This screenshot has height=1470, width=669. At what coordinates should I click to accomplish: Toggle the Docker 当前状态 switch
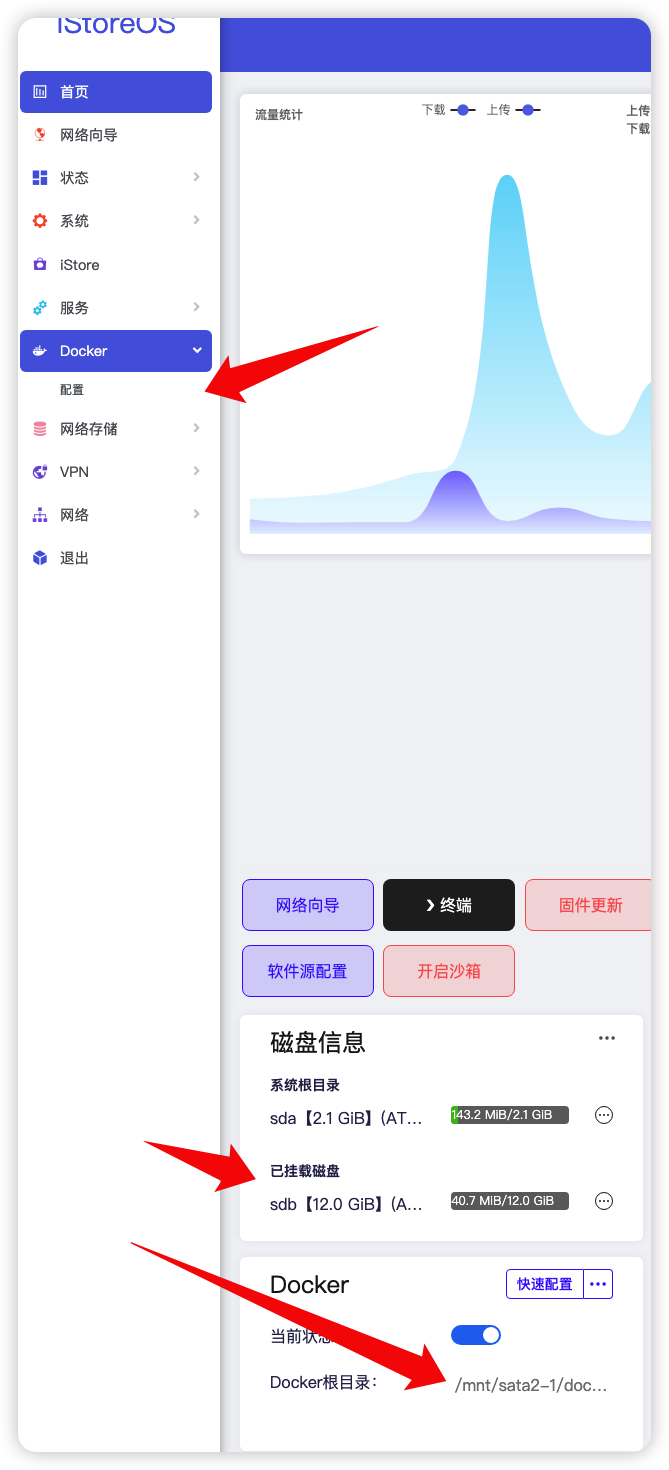coord(476,1335)
